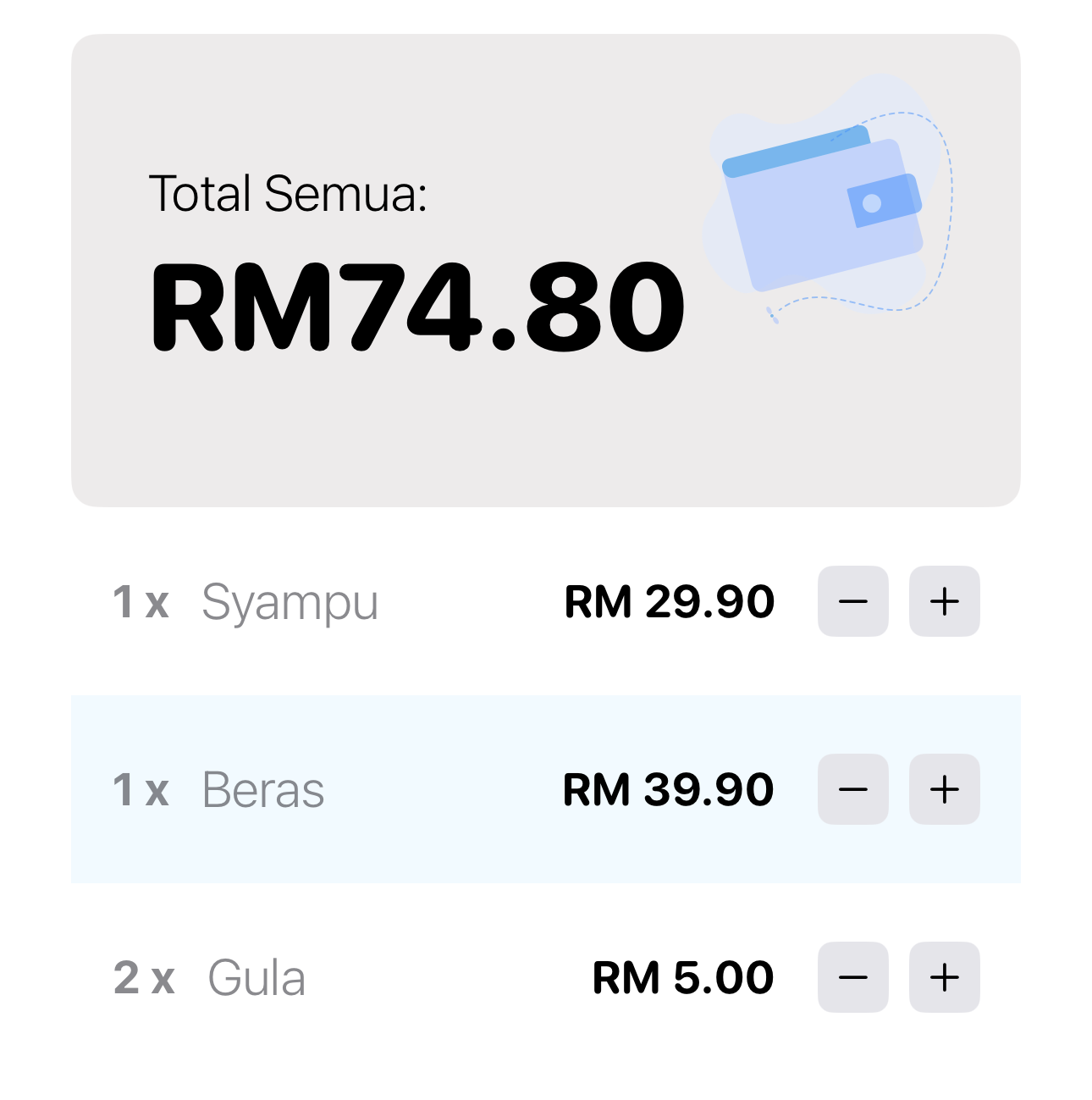Click the plus icon for Syampu
Image resolution: width=1092 pixels, height=1100 pixels.
click(944, 601)
